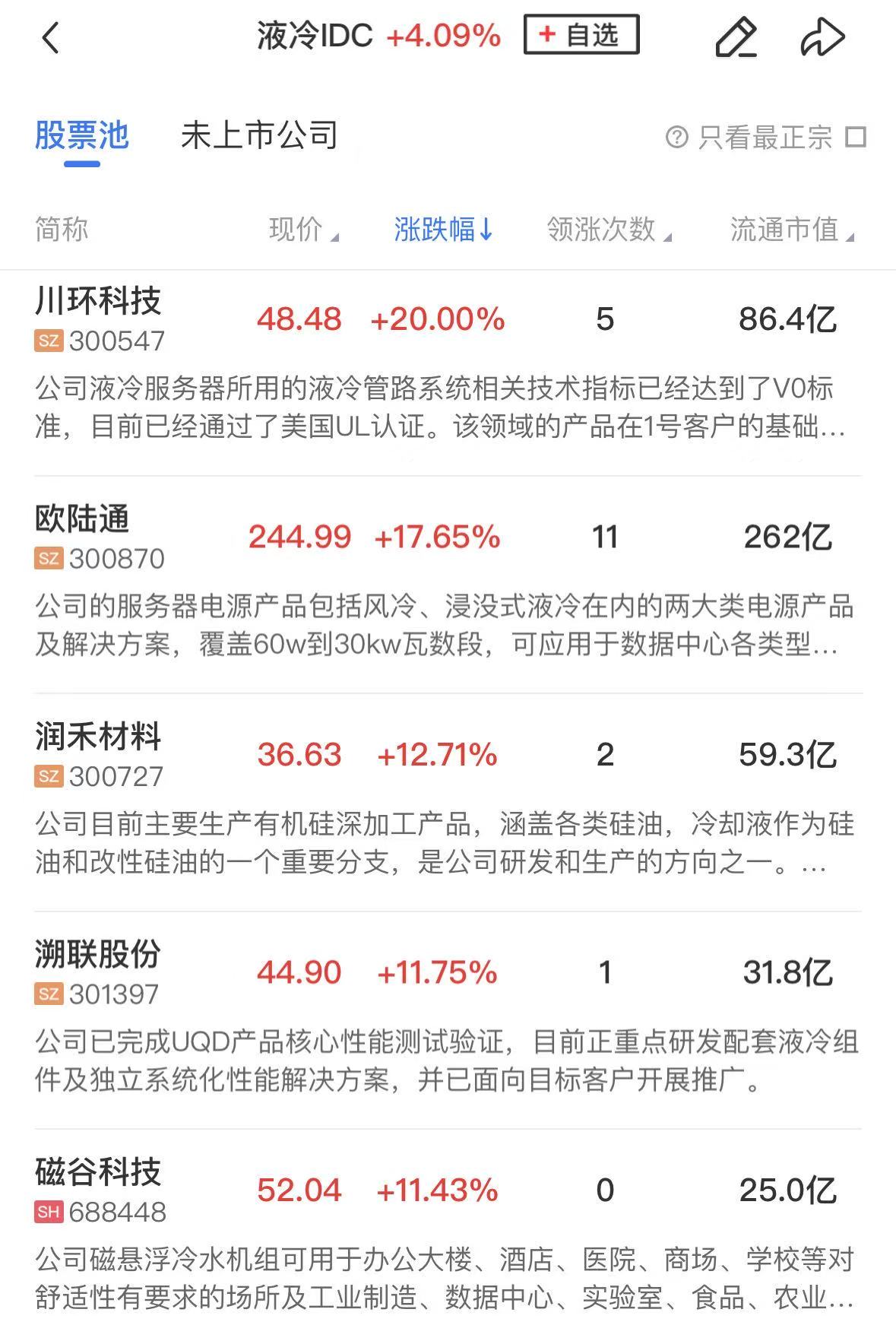Image resolution: width=896 pixels, height=1341 pixels.
Task: Share this 液冷IDC page
Action: (x=822, y=37)
